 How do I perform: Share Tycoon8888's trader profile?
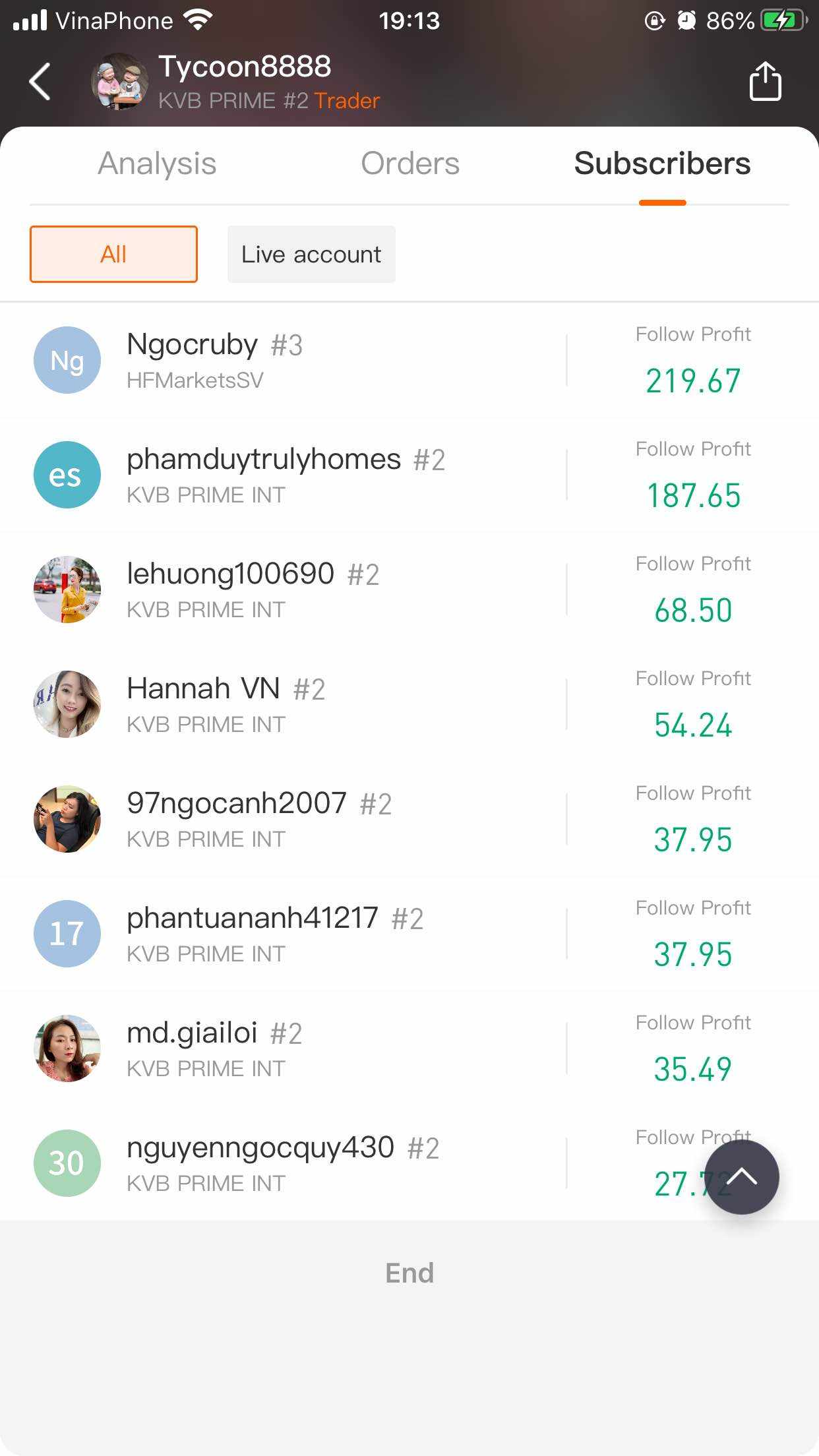point(765,81)
